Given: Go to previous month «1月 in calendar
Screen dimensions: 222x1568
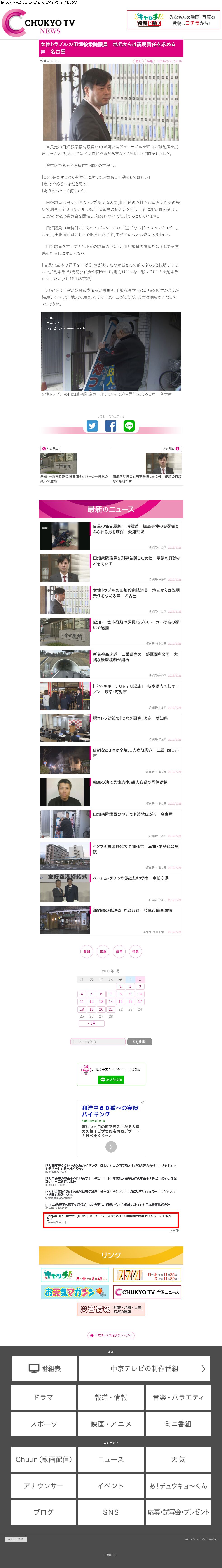Looking at the screenshot, I should [91, 1023].
